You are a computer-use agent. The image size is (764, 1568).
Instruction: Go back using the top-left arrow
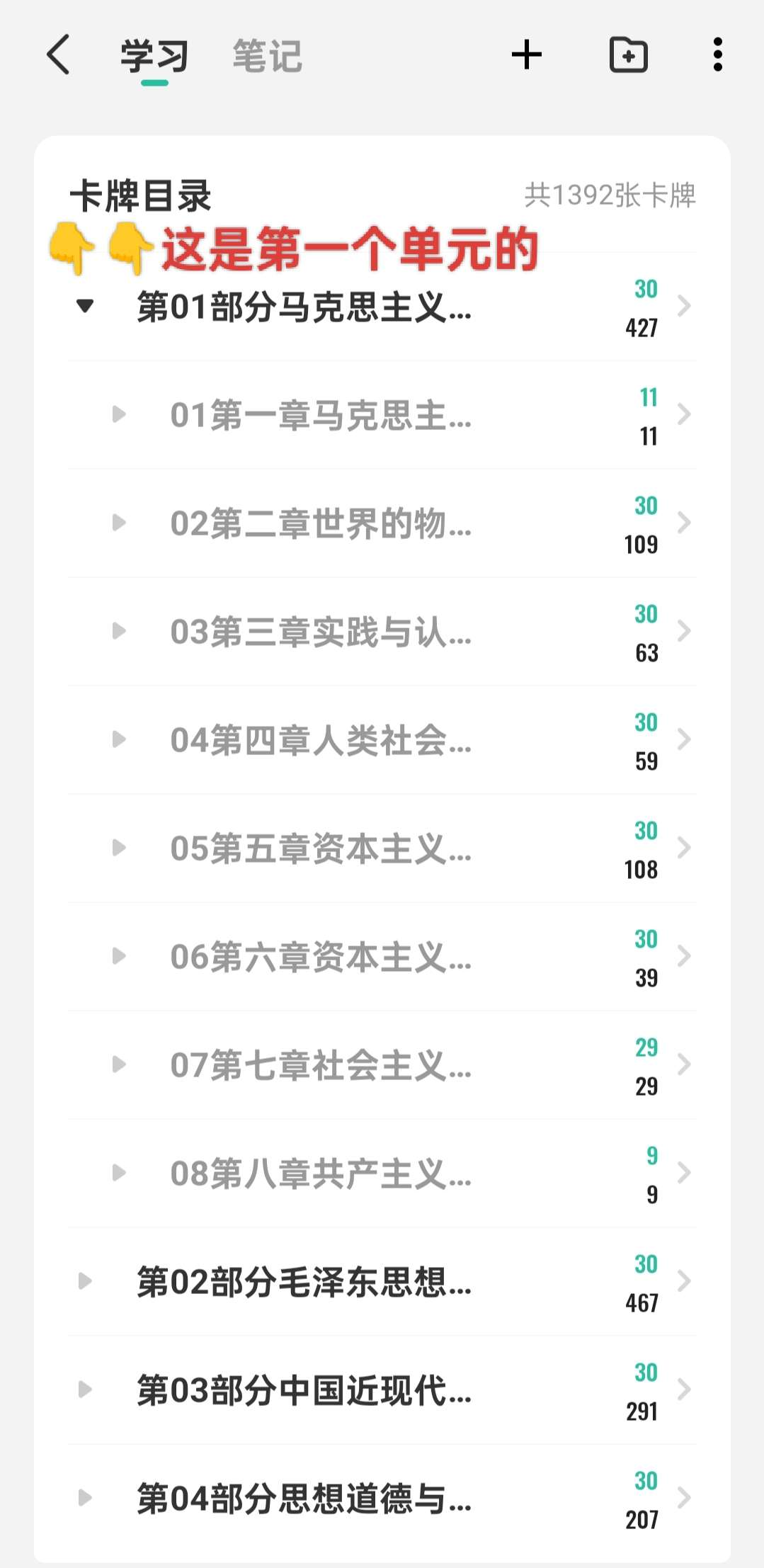tap(58, 55)
